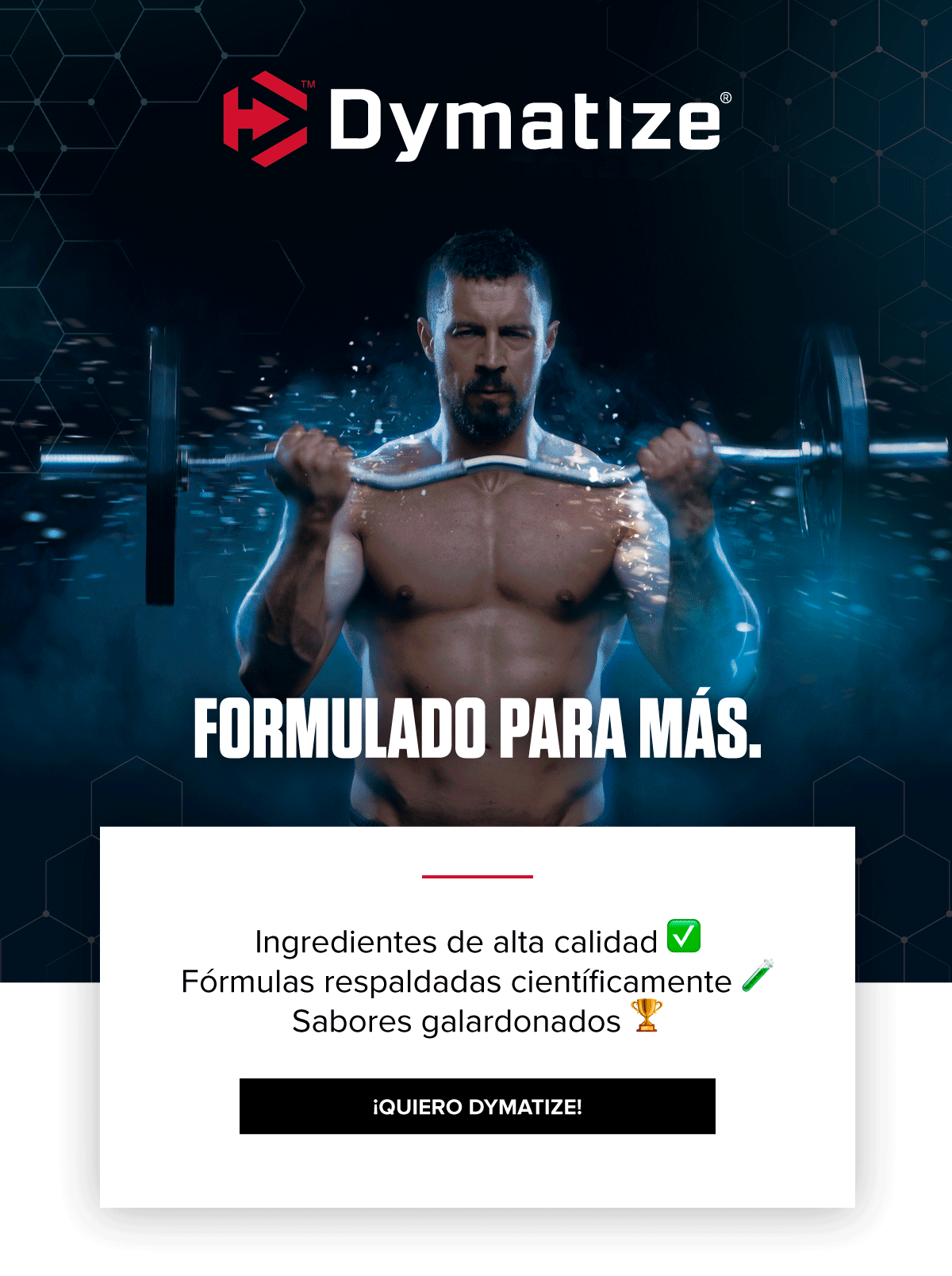952x1276 pixels.
Task: Tap the ¡QUIERO DYMATIZE! button
Action: coord(477,1106)
